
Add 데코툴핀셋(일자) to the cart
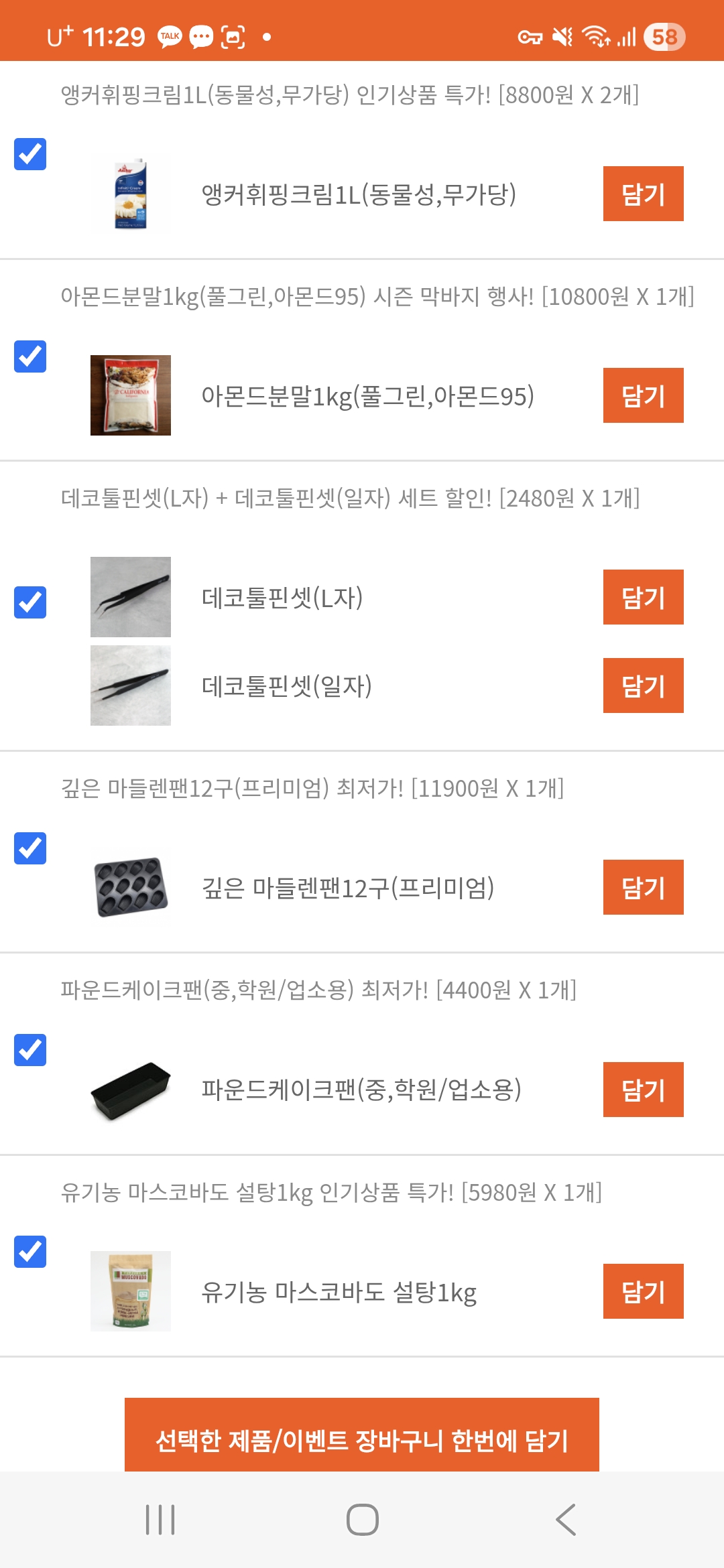pos(643,685)
